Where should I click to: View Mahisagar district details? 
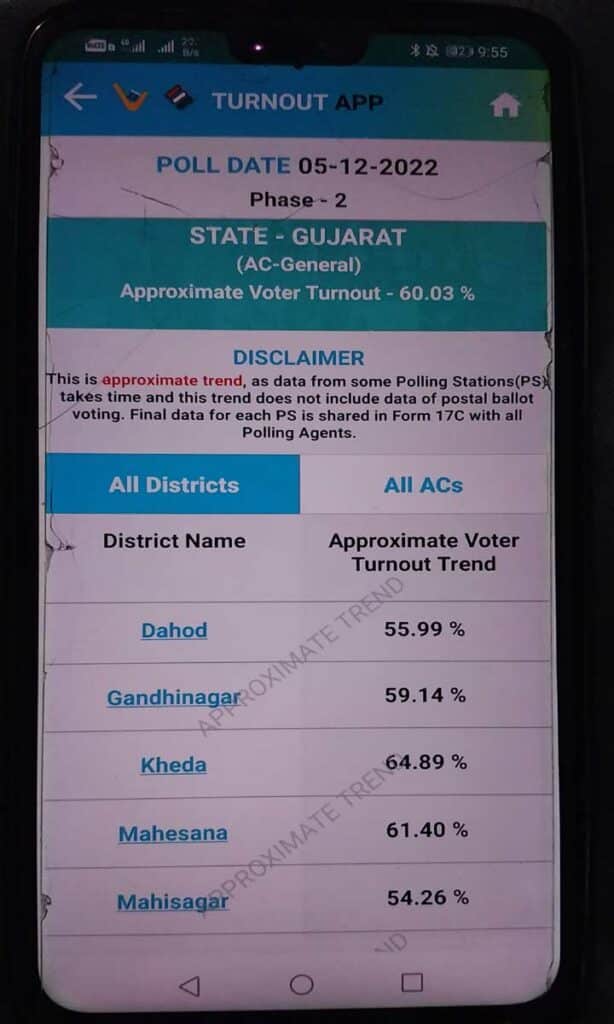173,901
